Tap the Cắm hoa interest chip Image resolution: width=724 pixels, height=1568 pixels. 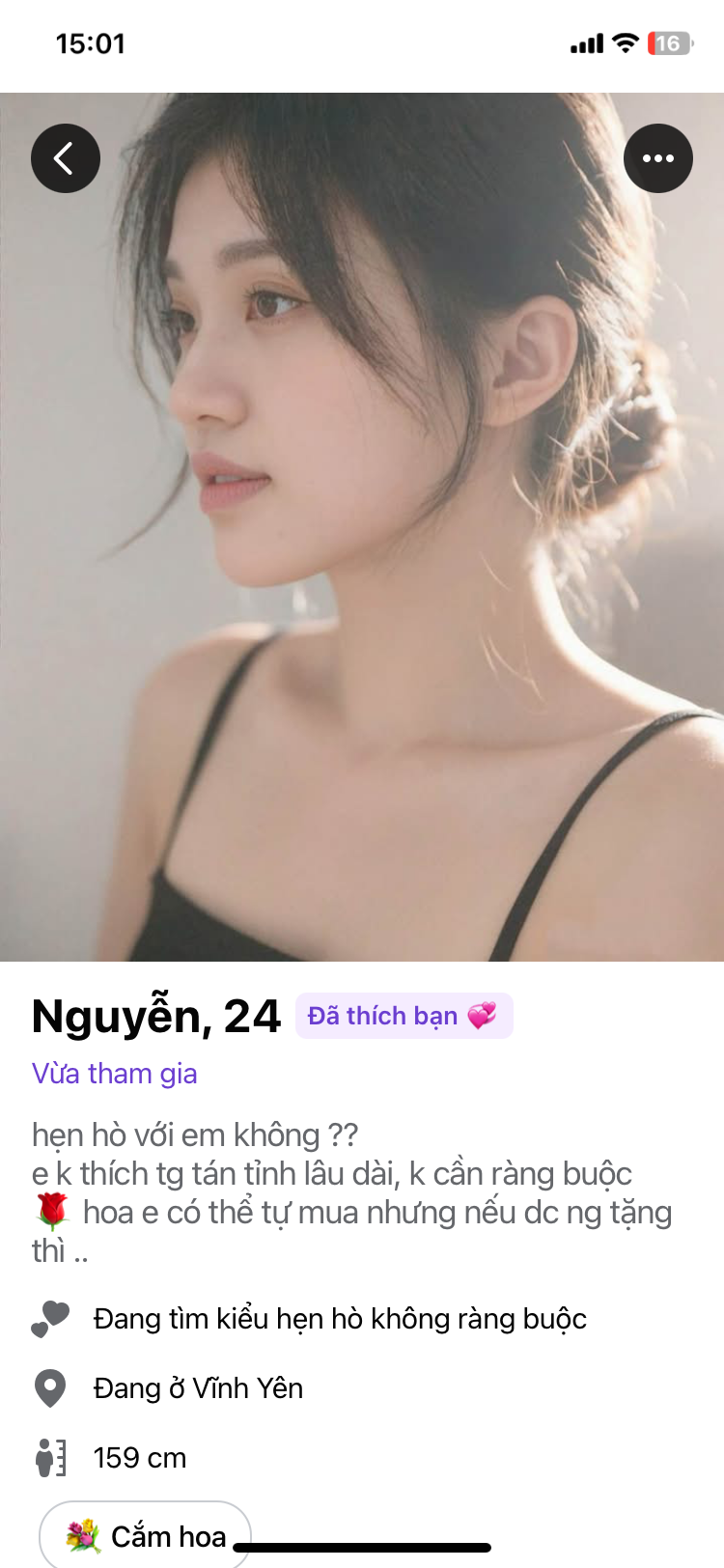point(145,1534)
